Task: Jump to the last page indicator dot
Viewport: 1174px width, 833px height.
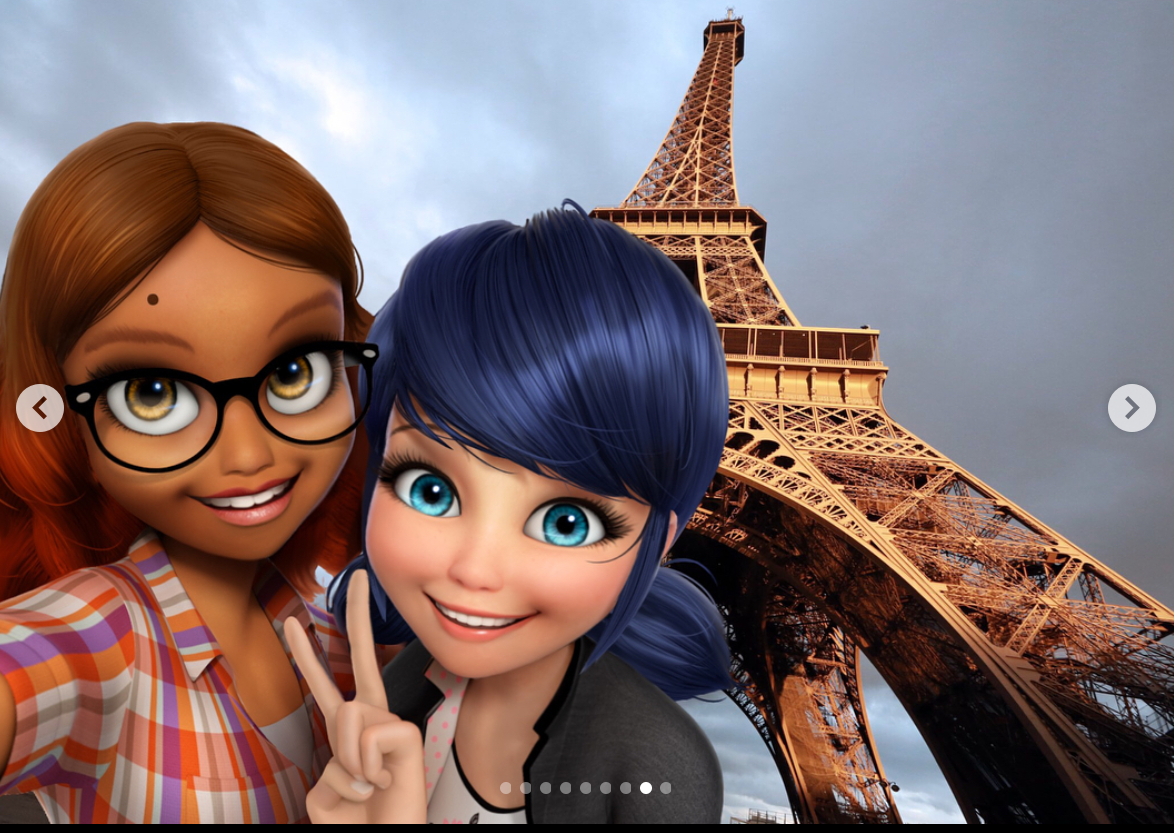Action: coord(666,788)
